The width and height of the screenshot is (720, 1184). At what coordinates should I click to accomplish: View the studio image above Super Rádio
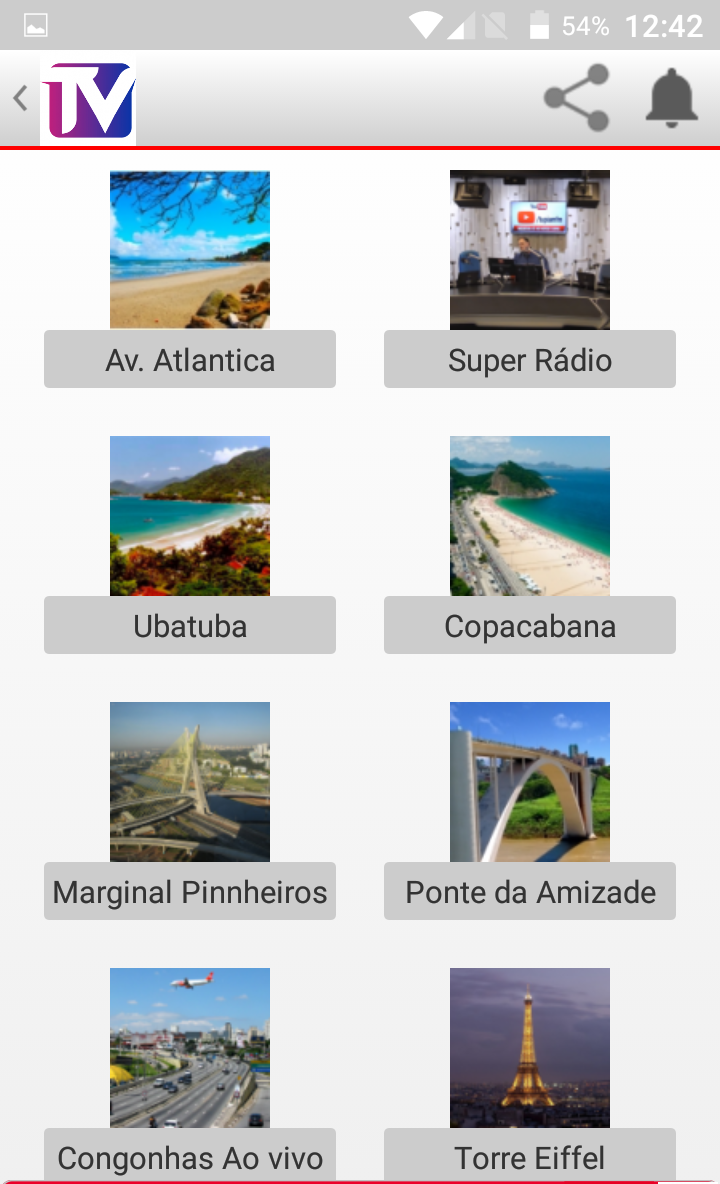530,250
